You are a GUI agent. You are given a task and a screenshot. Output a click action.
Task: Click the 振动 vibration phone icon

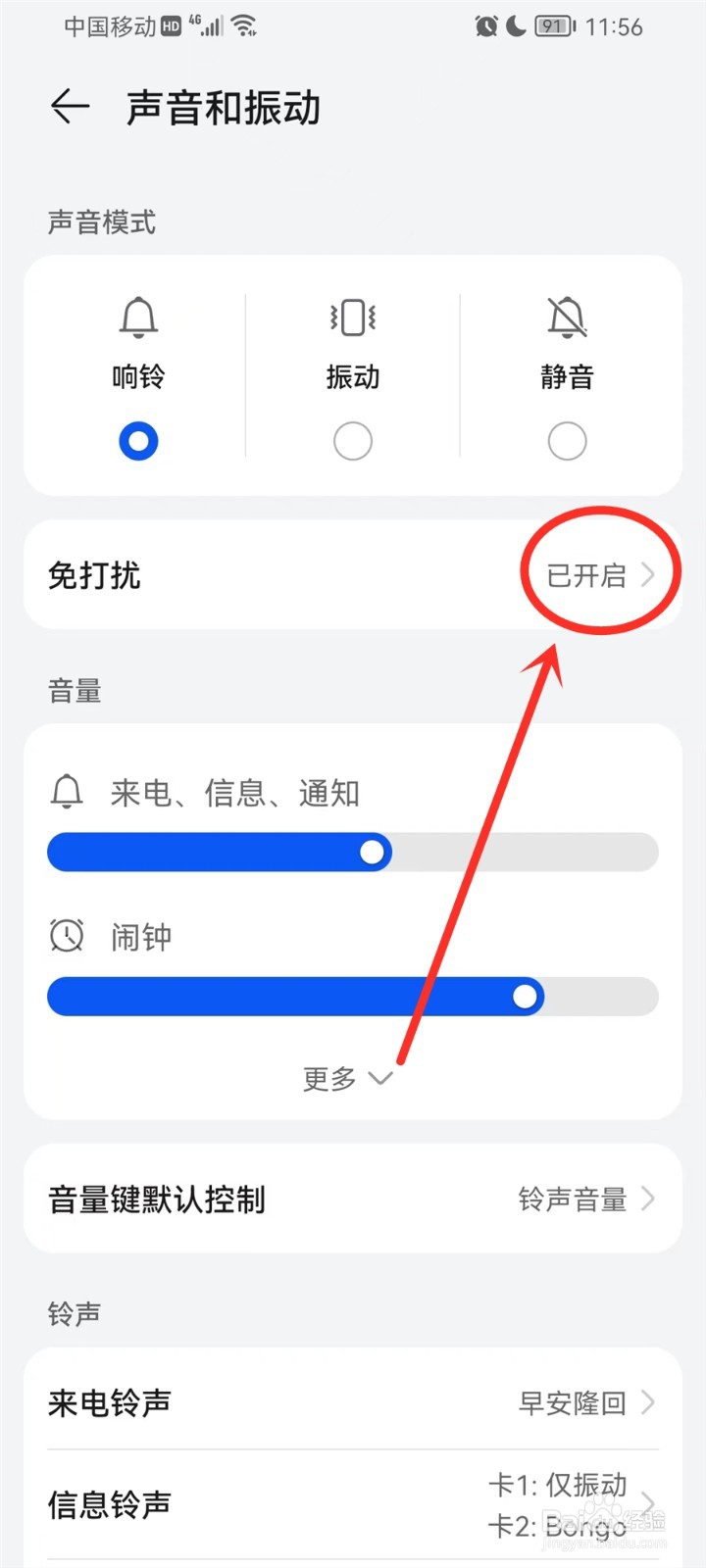pyautogui.click(x=352, y=317)
